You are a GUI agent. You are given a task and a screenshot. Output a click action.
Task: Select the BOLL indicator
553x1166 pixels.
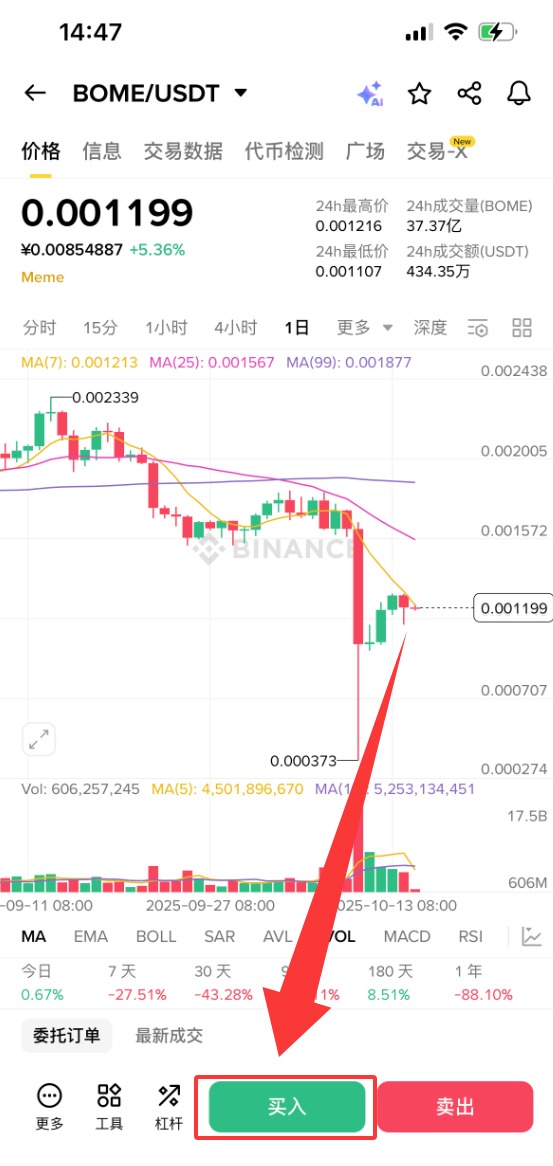click(156, 936)
